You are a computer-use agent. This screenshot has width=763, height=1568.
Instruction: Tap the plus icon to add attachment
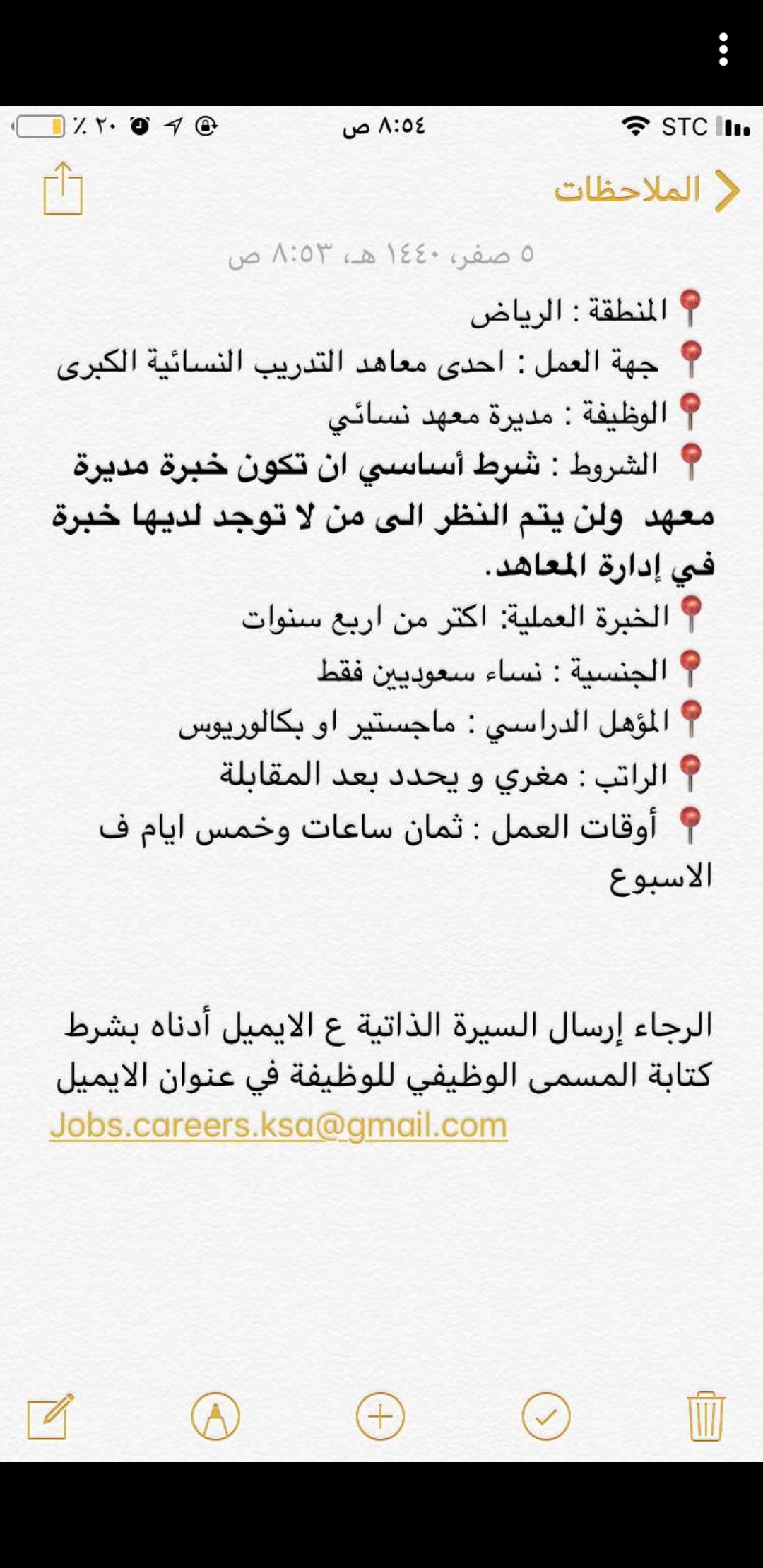380,1416
